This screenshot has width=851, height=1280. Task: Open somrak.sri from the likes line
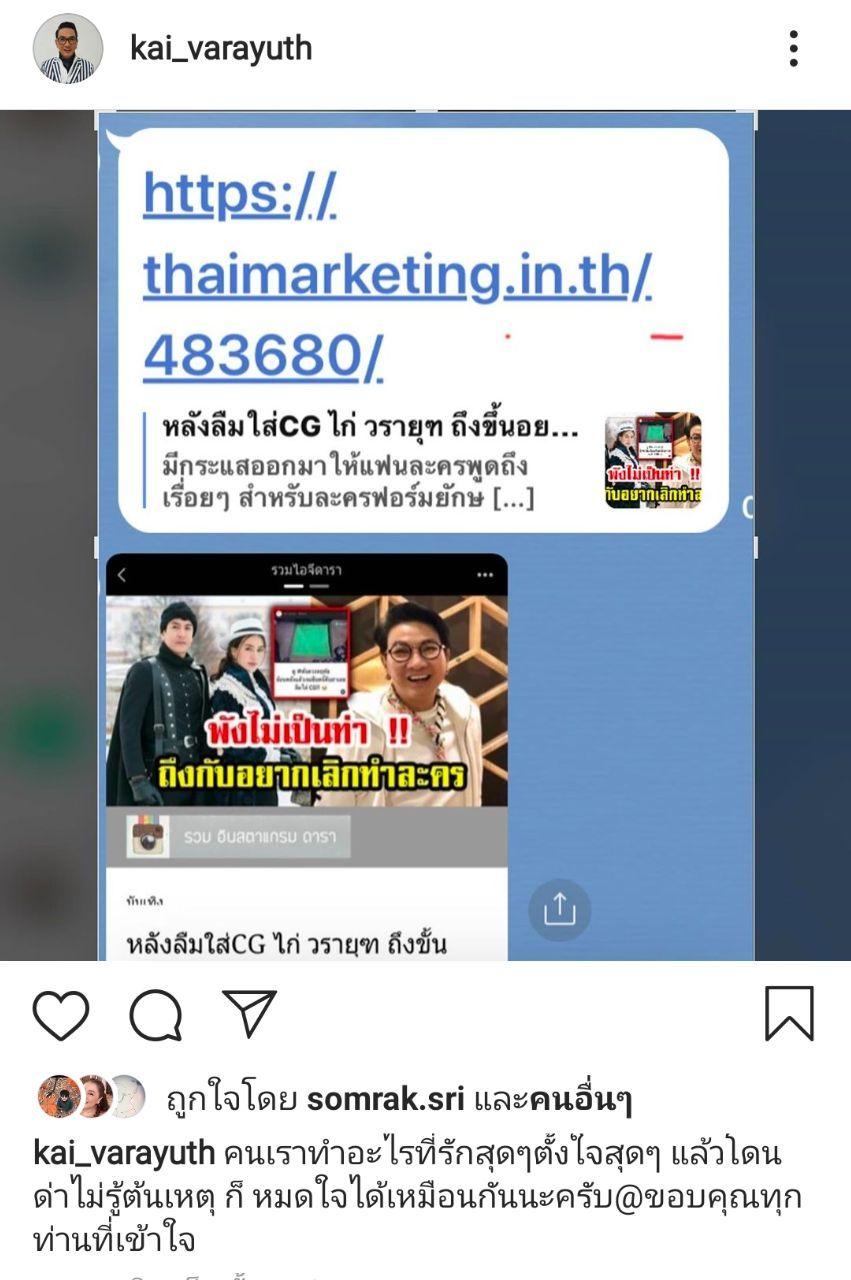(385, 1100)
